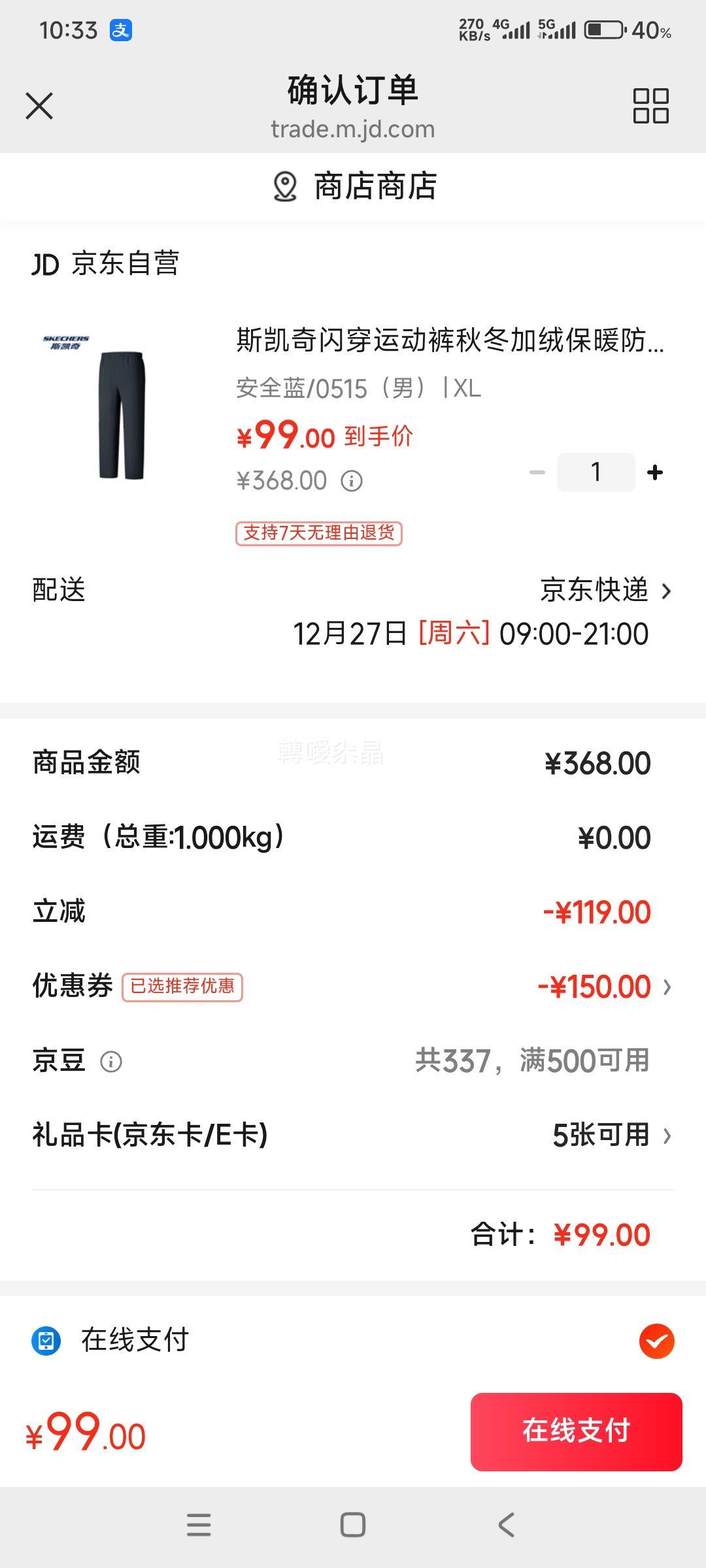Viewport: 706px width, 1568px height.
Task: Pay now with the red 在线支付 button
Action: click(x=576, y=1431)
